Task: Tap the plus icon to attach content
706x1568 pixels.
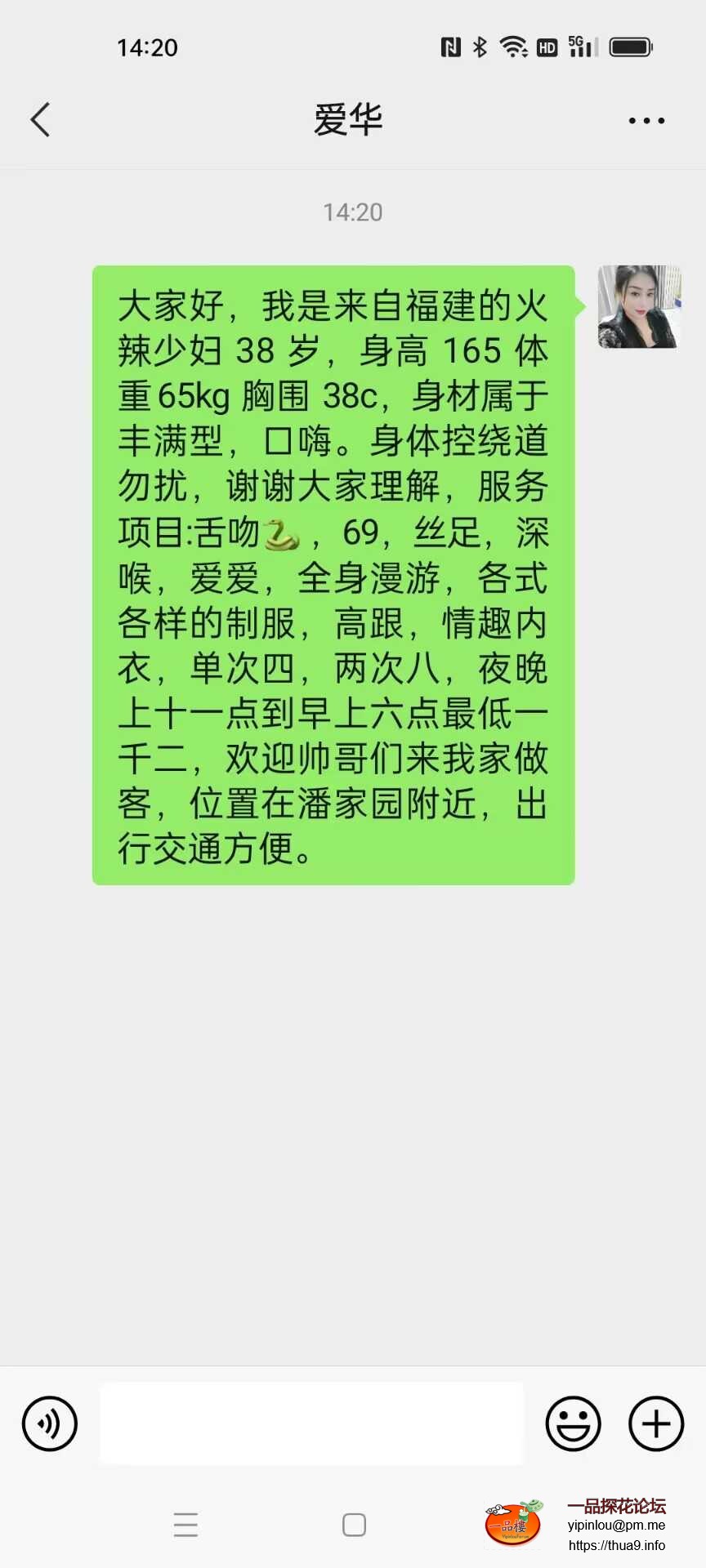Action: click(655, 1423)
